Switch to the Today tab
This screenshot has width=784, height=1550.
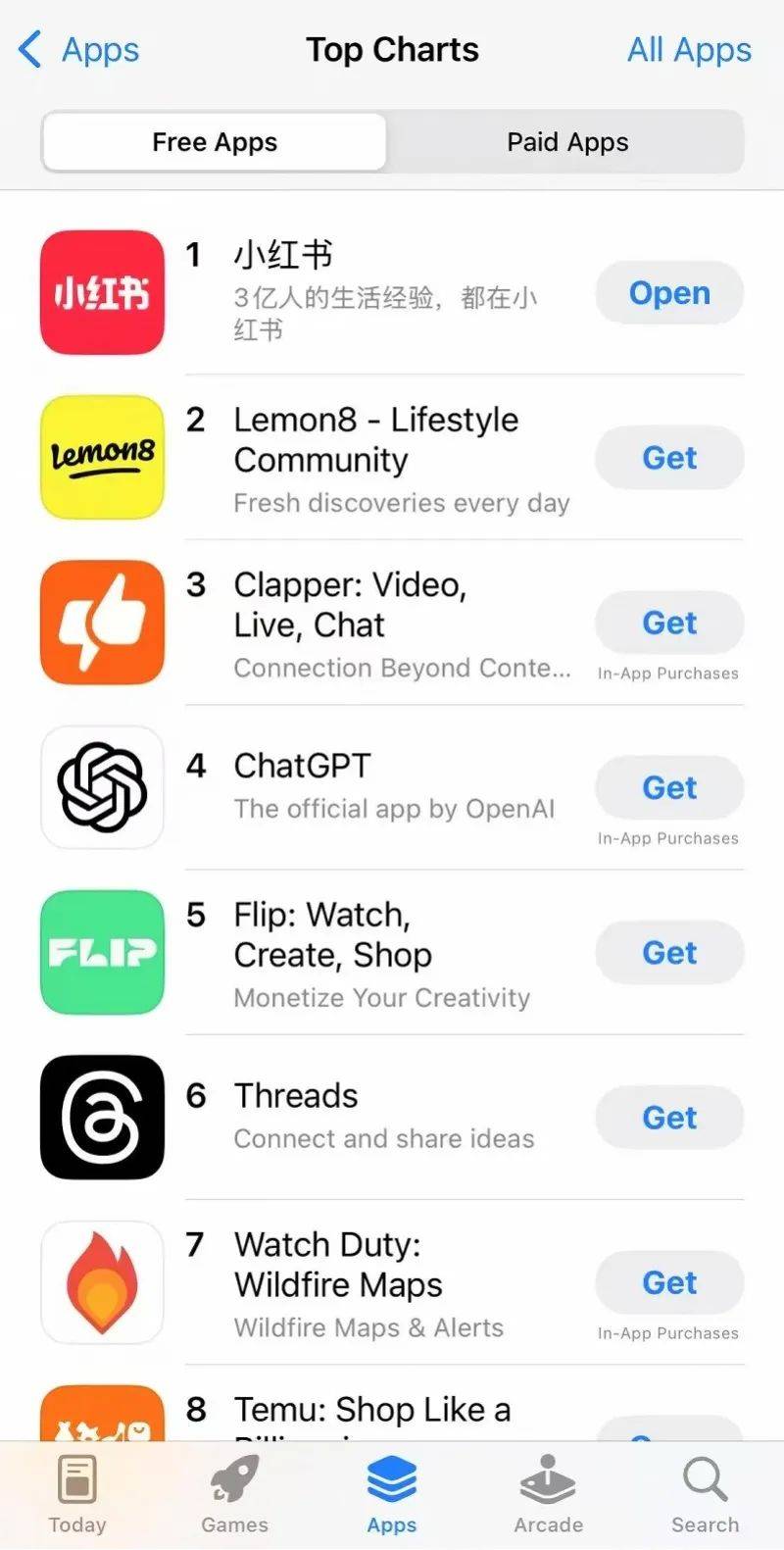click(x=77, y=1495)
